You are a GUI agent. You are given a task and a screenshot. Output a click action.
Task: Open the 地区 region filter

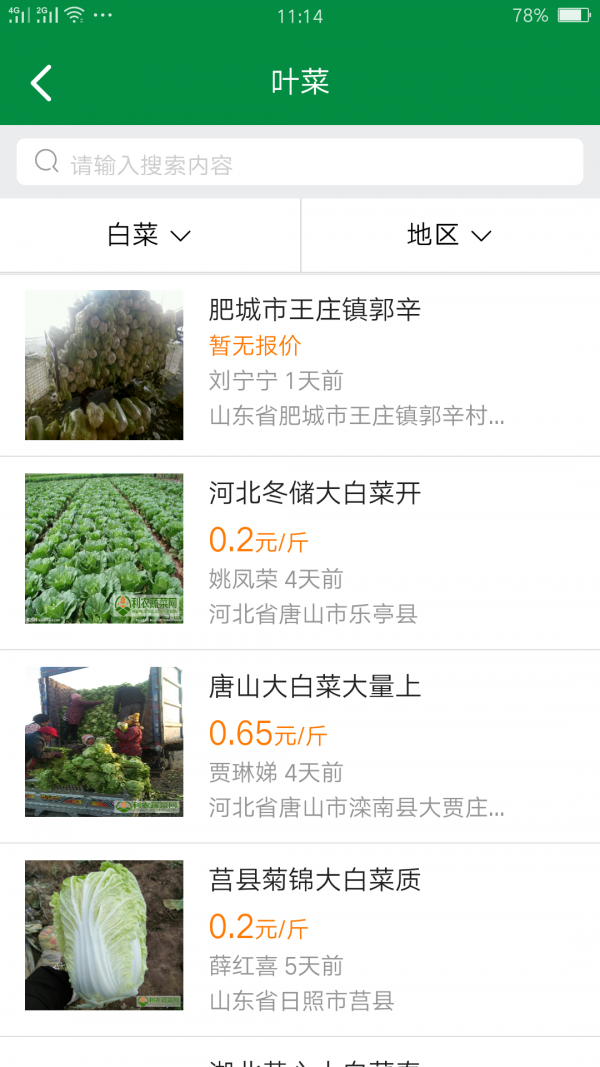coord(450,235)
